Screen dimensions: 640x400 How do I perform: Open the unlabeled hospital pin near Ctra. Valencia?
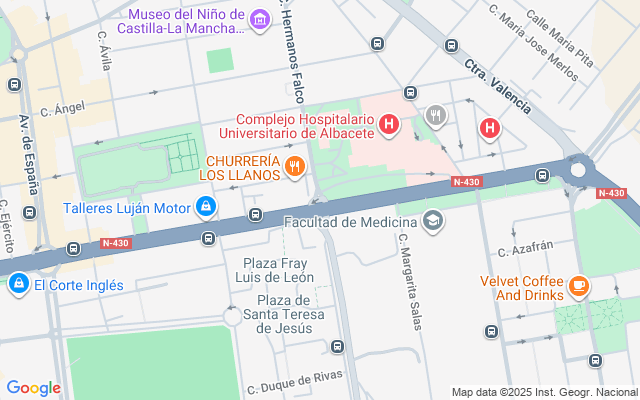pyautogui.click(x=490, y=128)
